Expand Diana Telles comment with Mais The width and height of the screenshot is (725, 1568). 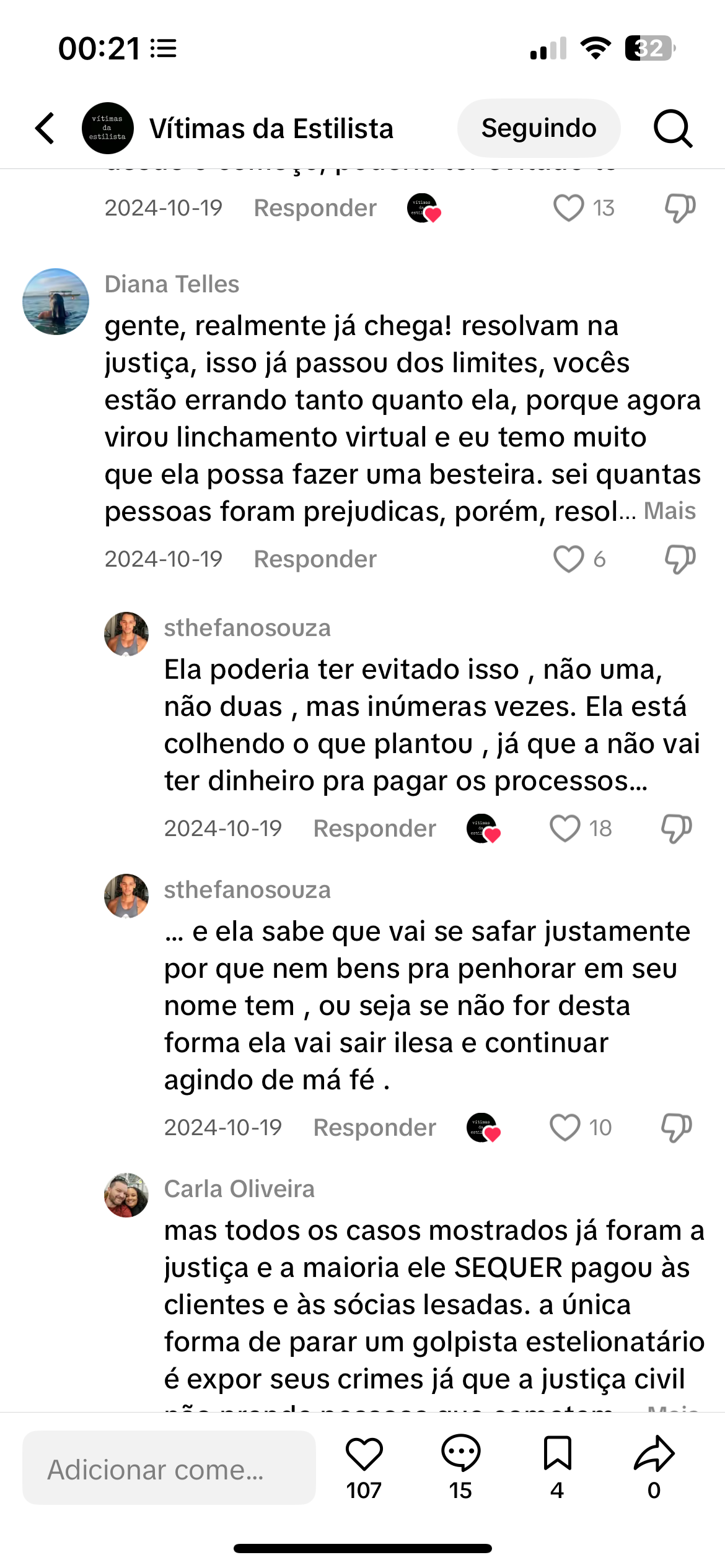pos(669,512)
